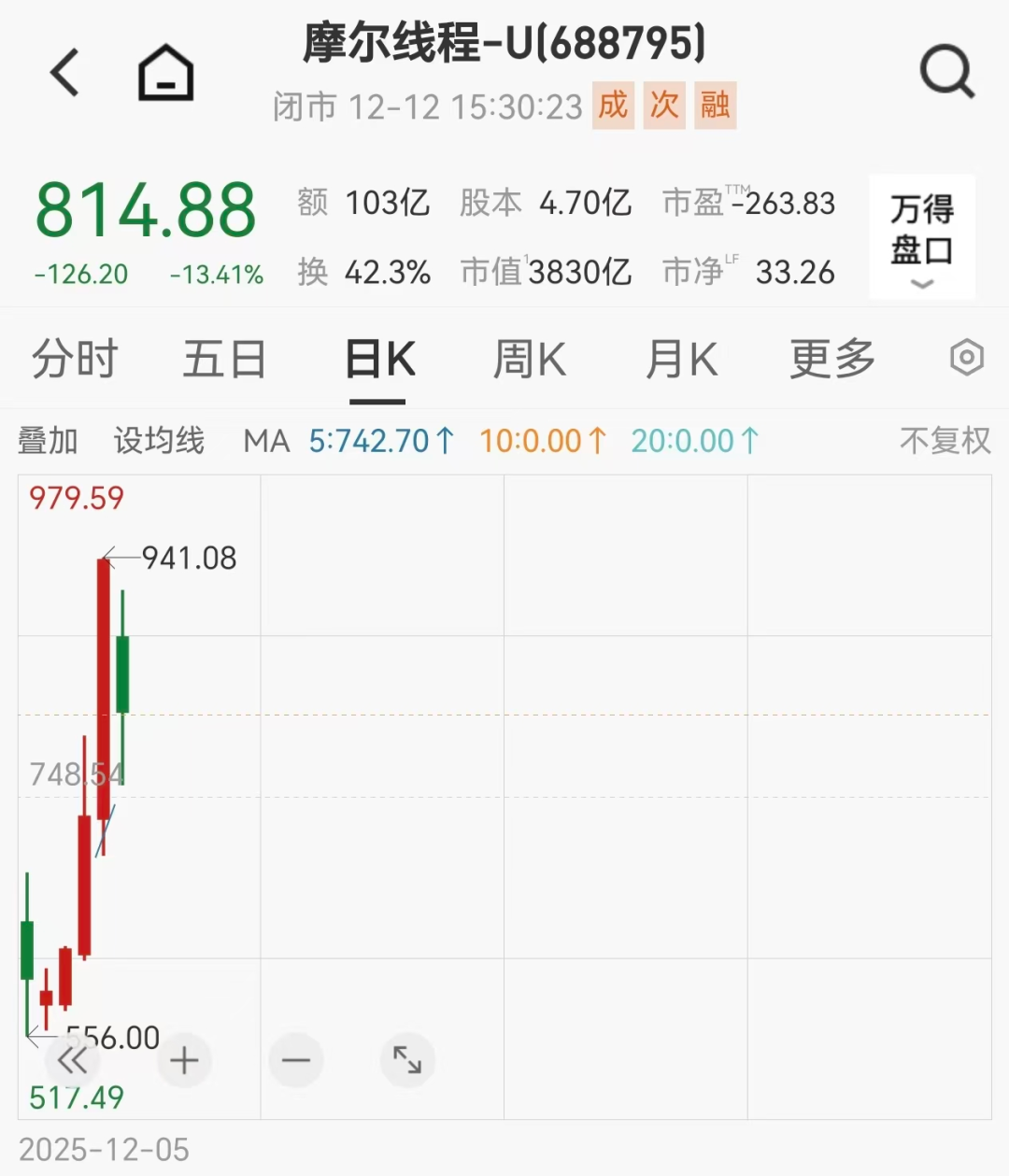This screenshot has width=1009, height=1176.
Task: Expand the chart to full screen
Action: [x=407, y=1060]
